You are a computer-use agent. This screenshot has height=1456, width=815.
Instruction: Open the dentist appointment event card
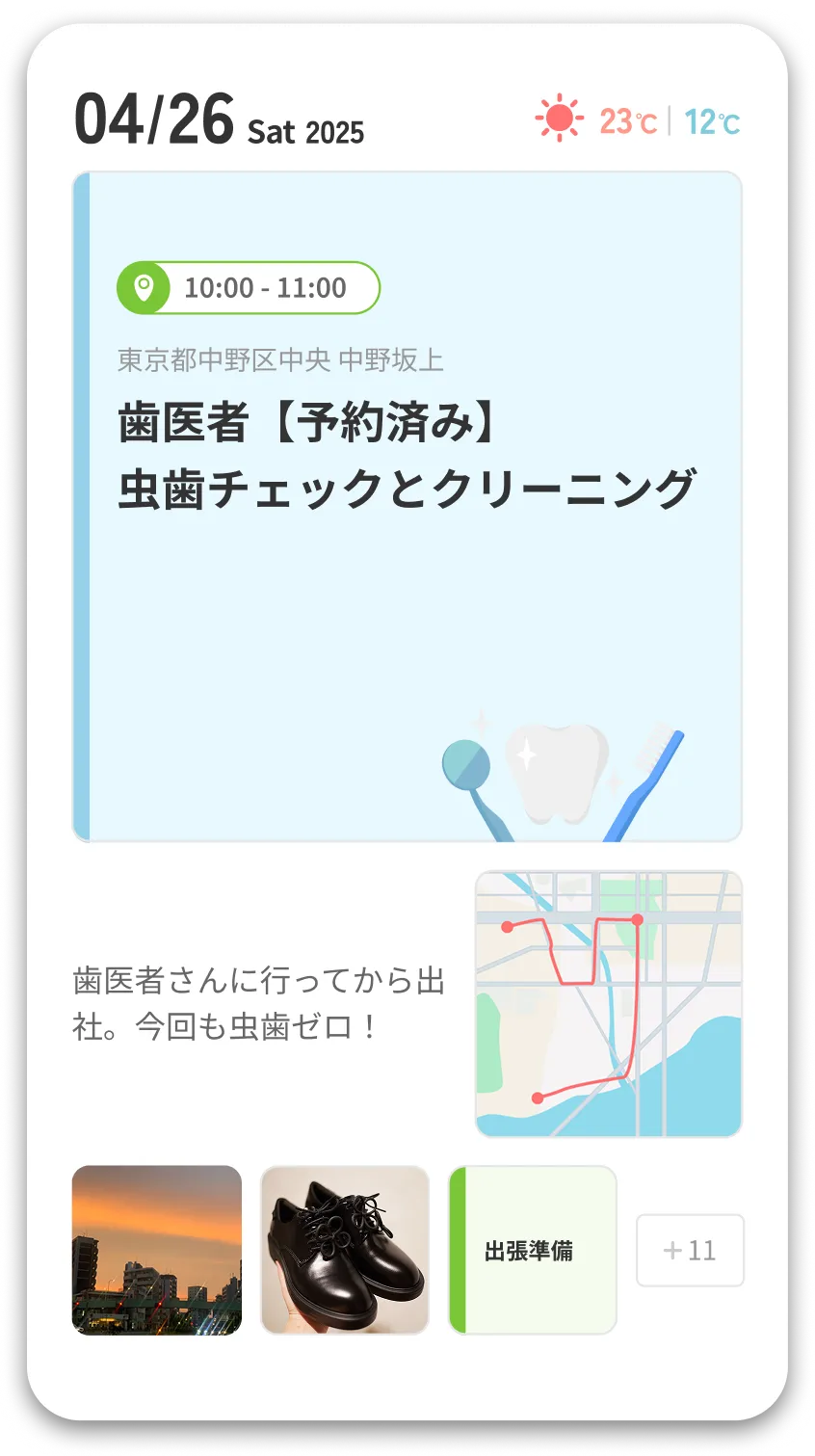point(407,506)
